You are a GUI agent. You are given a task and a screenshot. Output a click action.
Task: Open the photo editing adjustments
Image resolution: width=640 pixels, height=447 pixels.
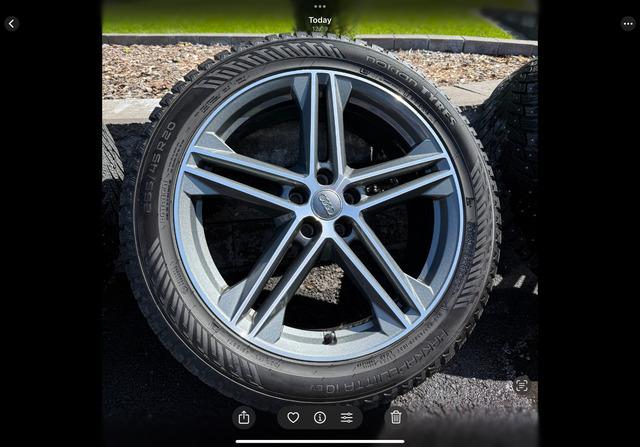click(x=347, y=417)
